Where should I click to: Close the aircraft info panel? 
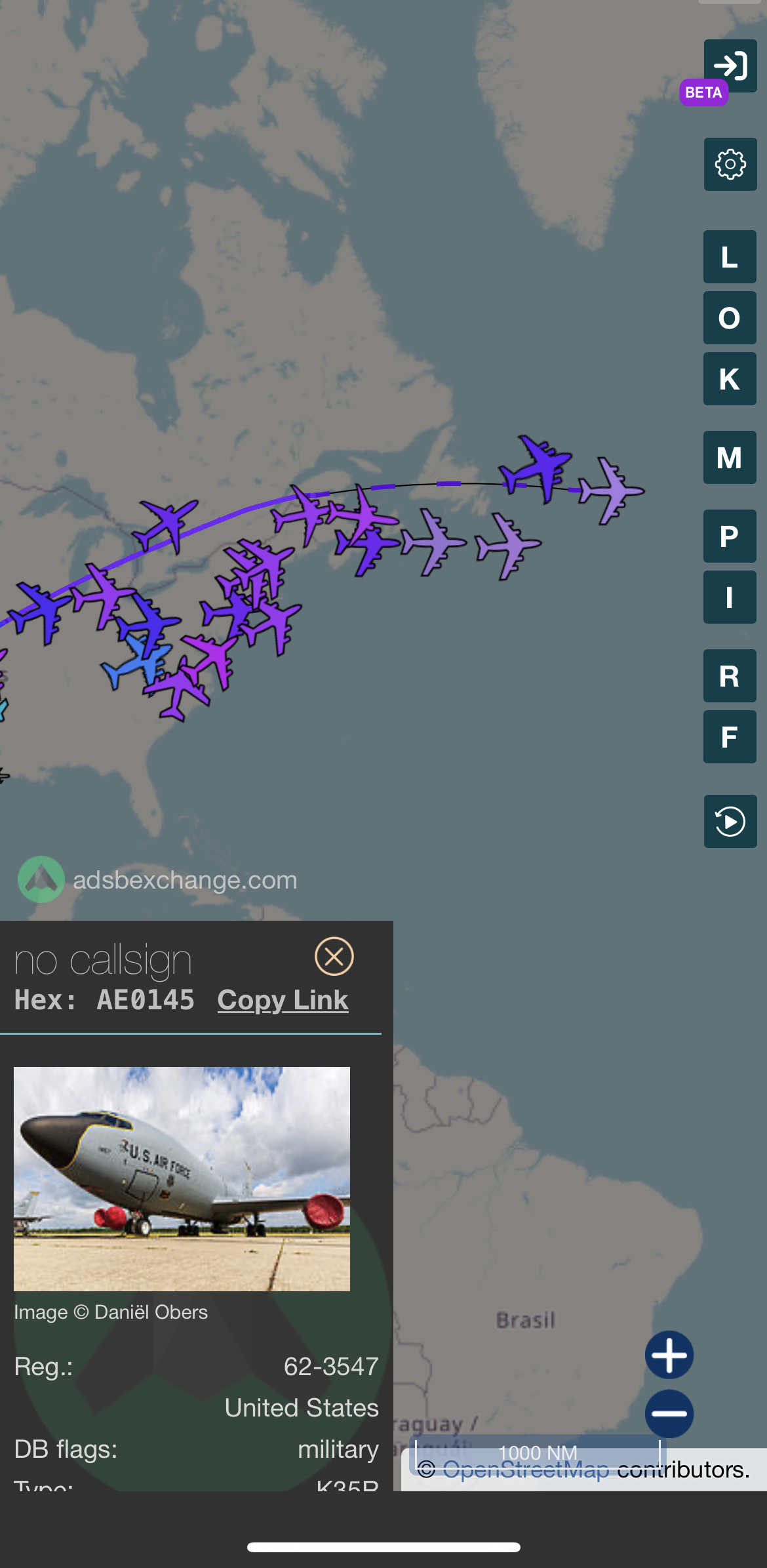[x=334, y=956]
